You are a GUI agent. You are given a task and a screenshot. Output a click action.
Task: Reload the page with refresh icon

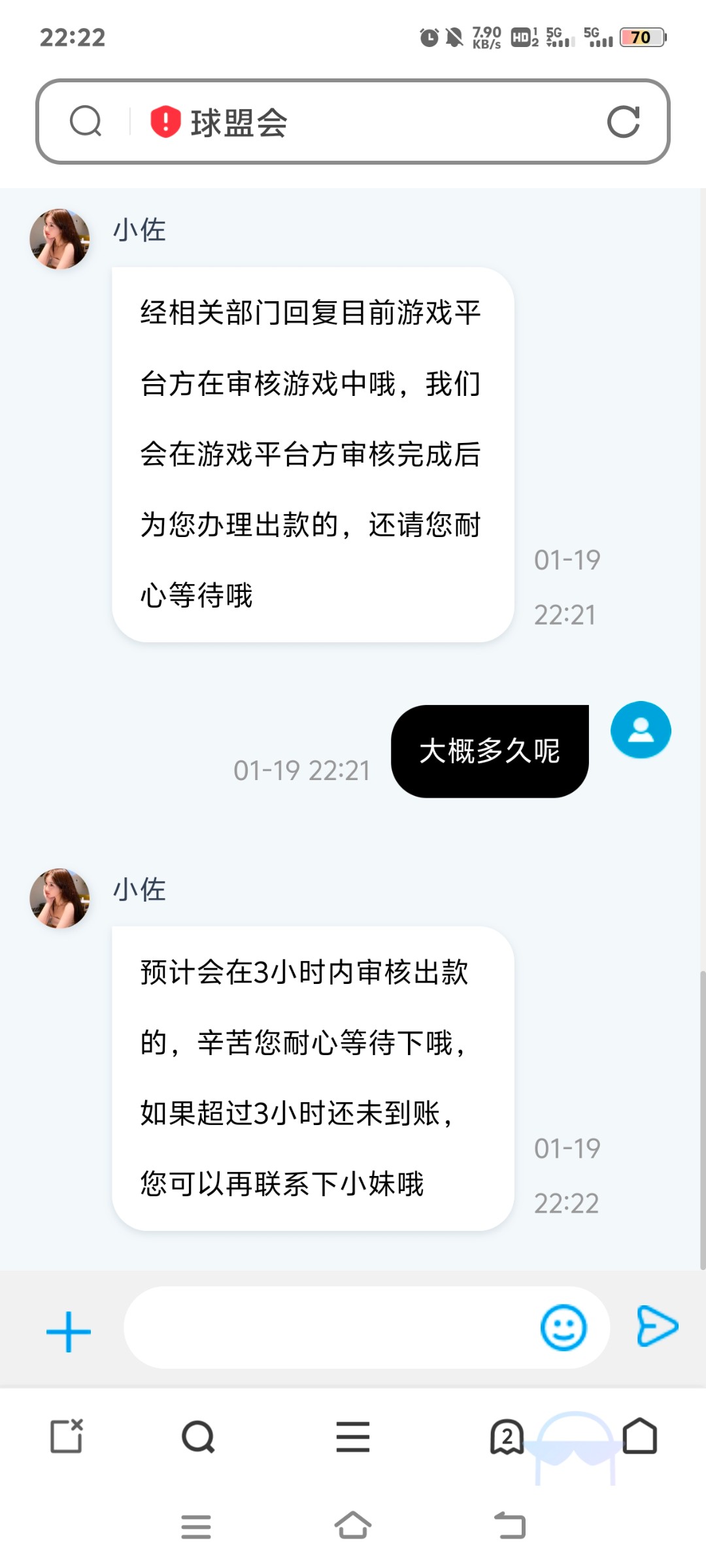point(623,122)
